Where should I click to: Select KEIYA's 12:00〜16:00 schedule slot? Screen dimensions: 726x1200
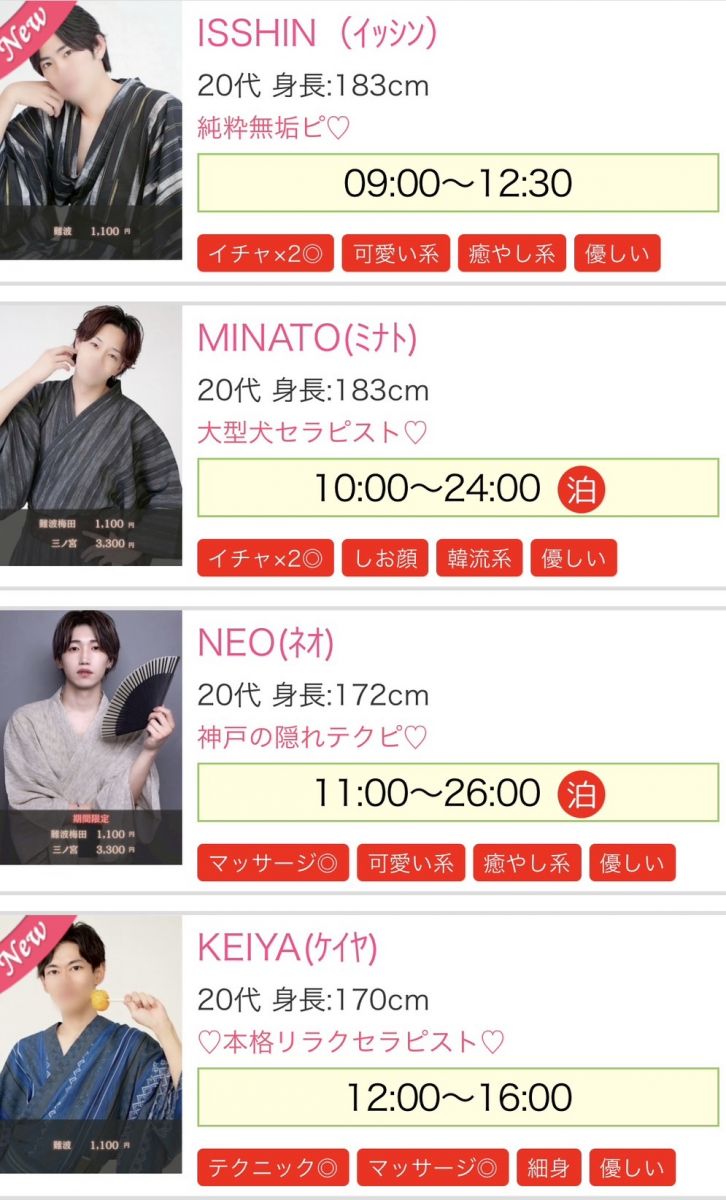click(458, 1097)
